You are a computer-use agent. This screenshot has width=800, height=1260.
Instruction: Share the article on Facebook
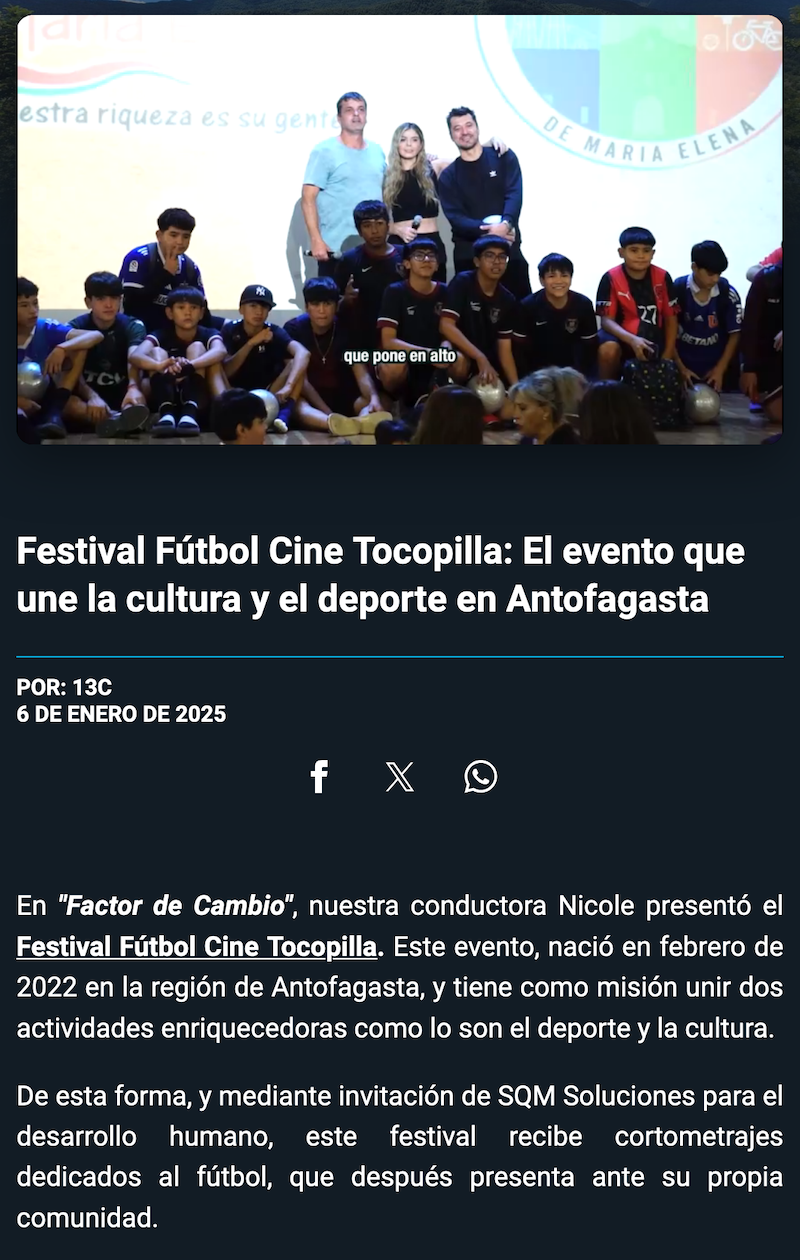pyautogui.click(x=319, y=777)
